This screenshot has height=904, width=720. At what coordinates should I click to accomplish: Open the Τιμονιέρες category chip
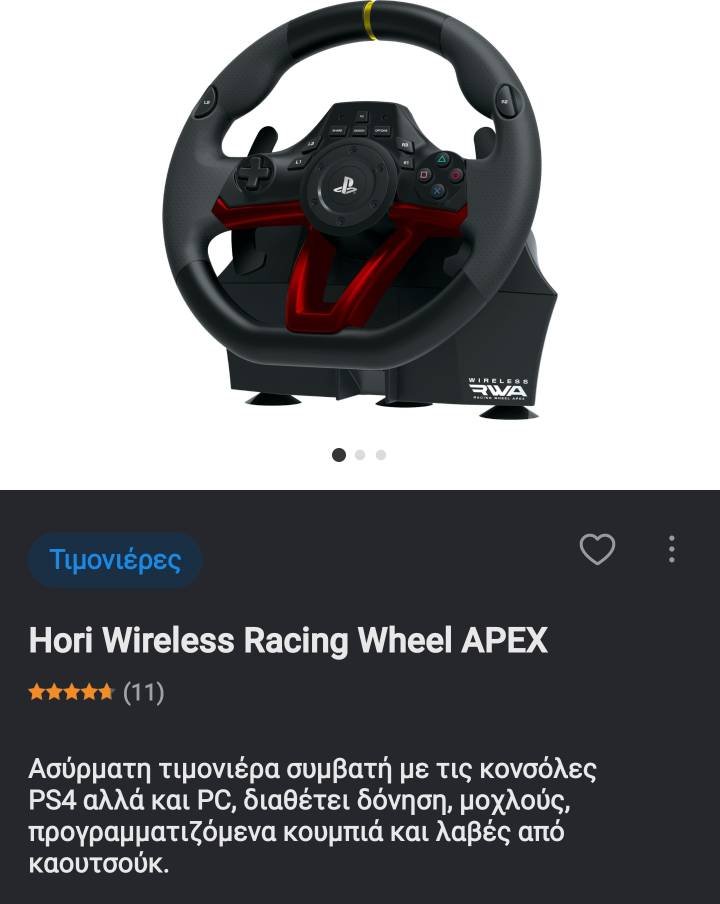pos(115,559)
